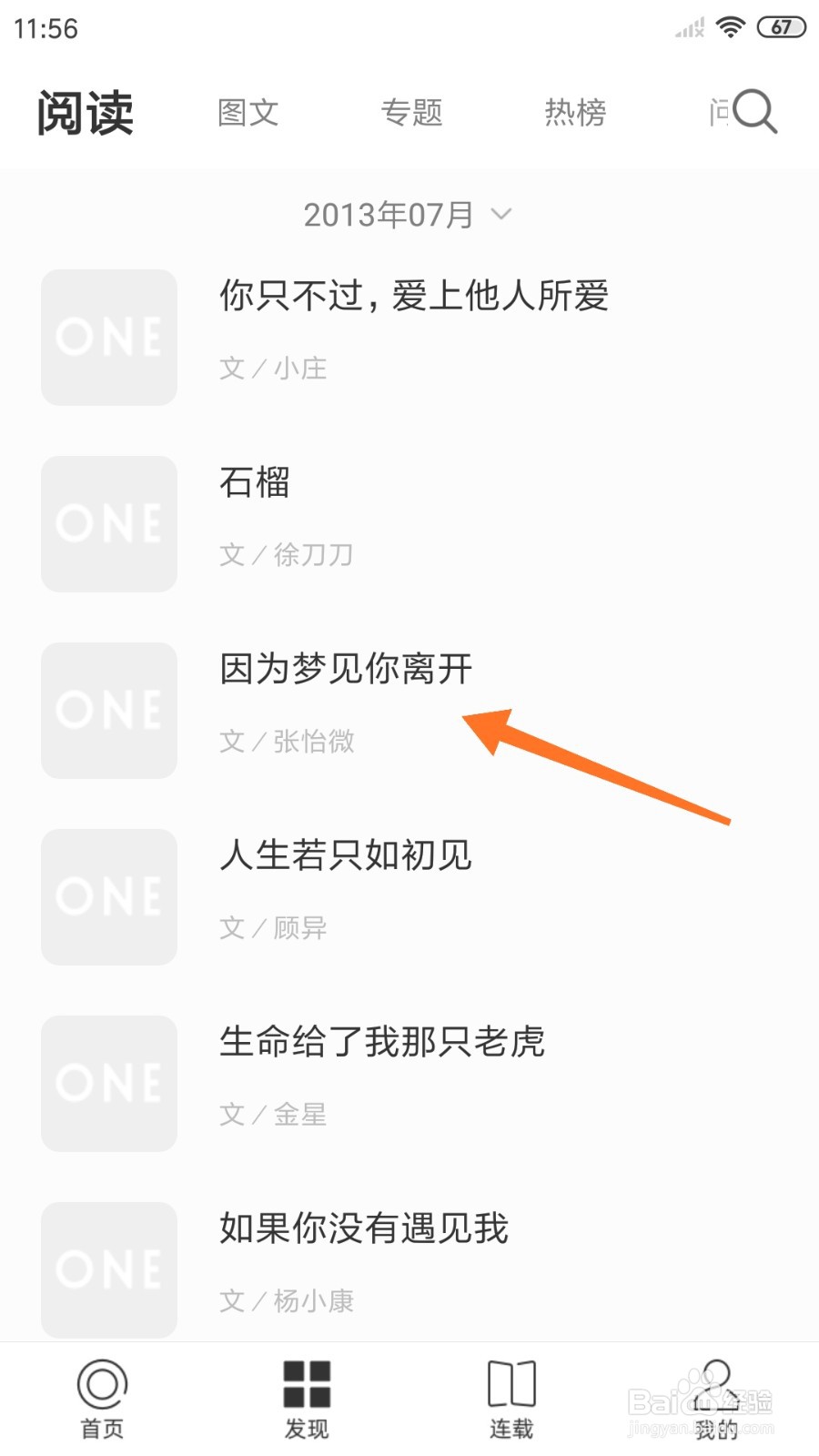Viewport: 819px width, 1456px height.
Task: Switch to the 热榜 tab
Action: pyautogui.click(x=575, y=113)
